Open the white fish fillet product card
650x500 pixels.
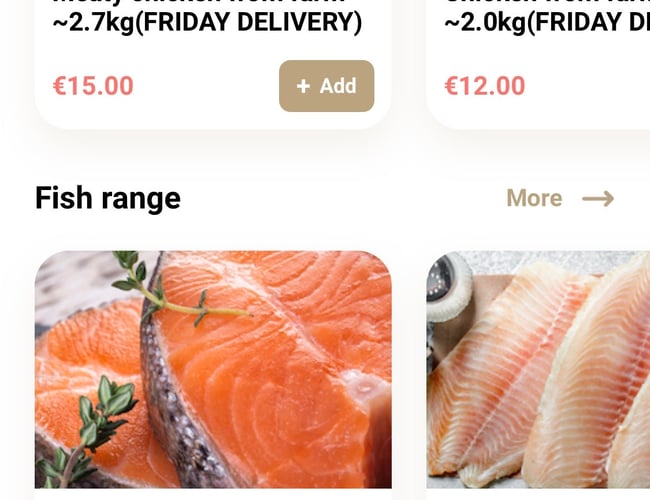540,370
